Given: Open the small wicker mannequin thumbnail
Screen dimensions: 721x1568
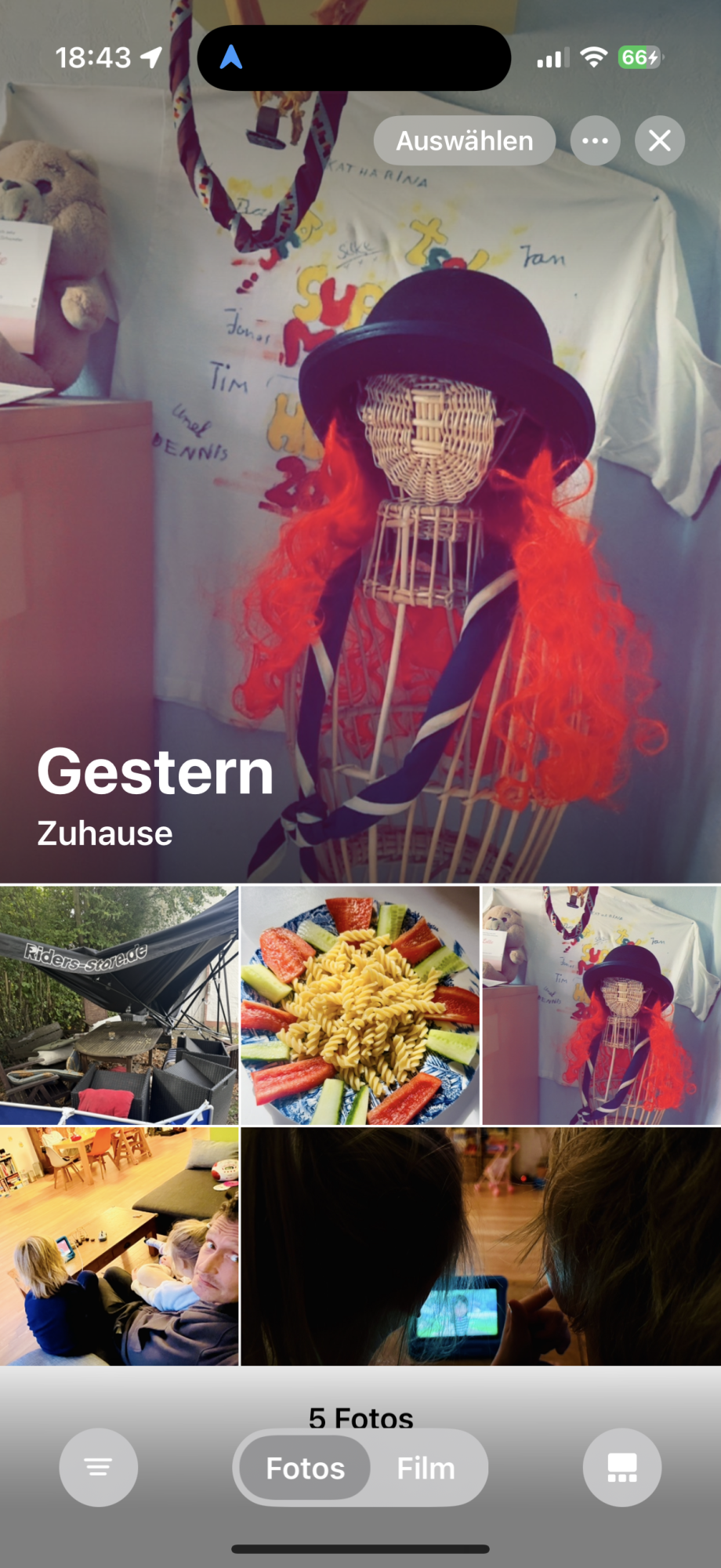Looking at the screenshot, I should [x=601, y=1005].
